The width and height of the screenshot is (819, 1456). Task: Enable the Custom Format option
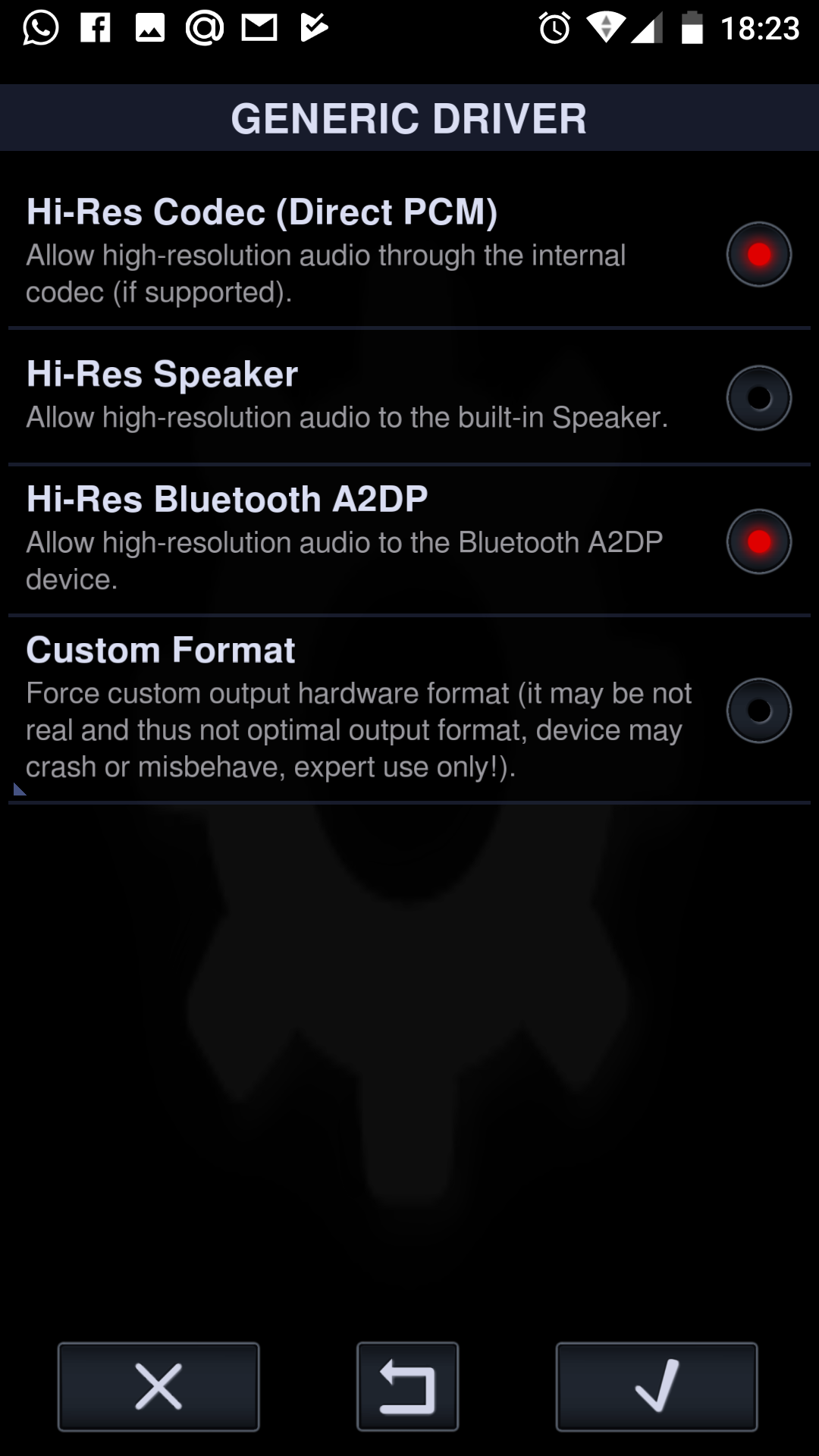coord(758,711)
